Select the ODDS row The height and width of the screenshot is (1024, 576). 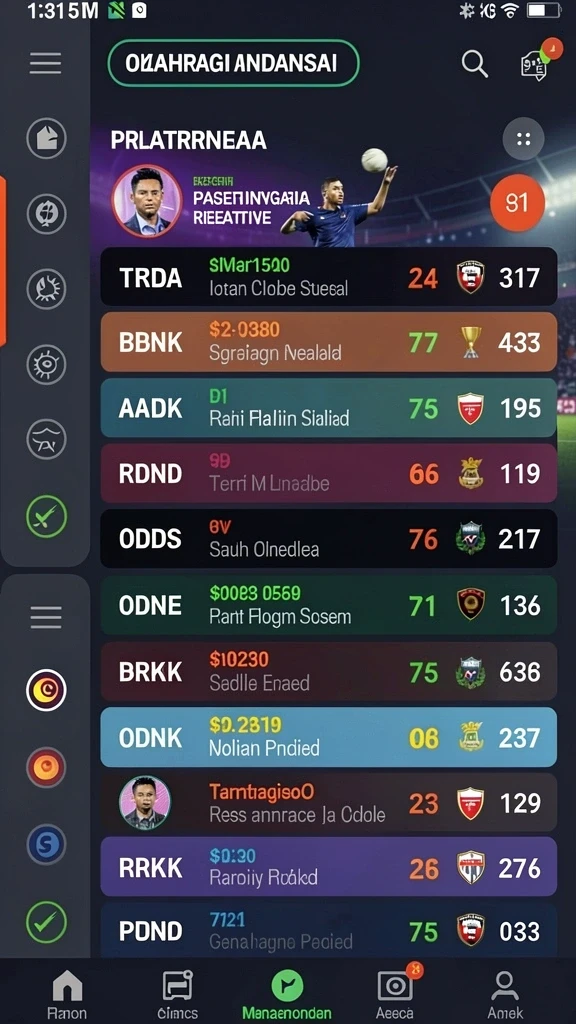pyautogui.click(x=328, y=539)
